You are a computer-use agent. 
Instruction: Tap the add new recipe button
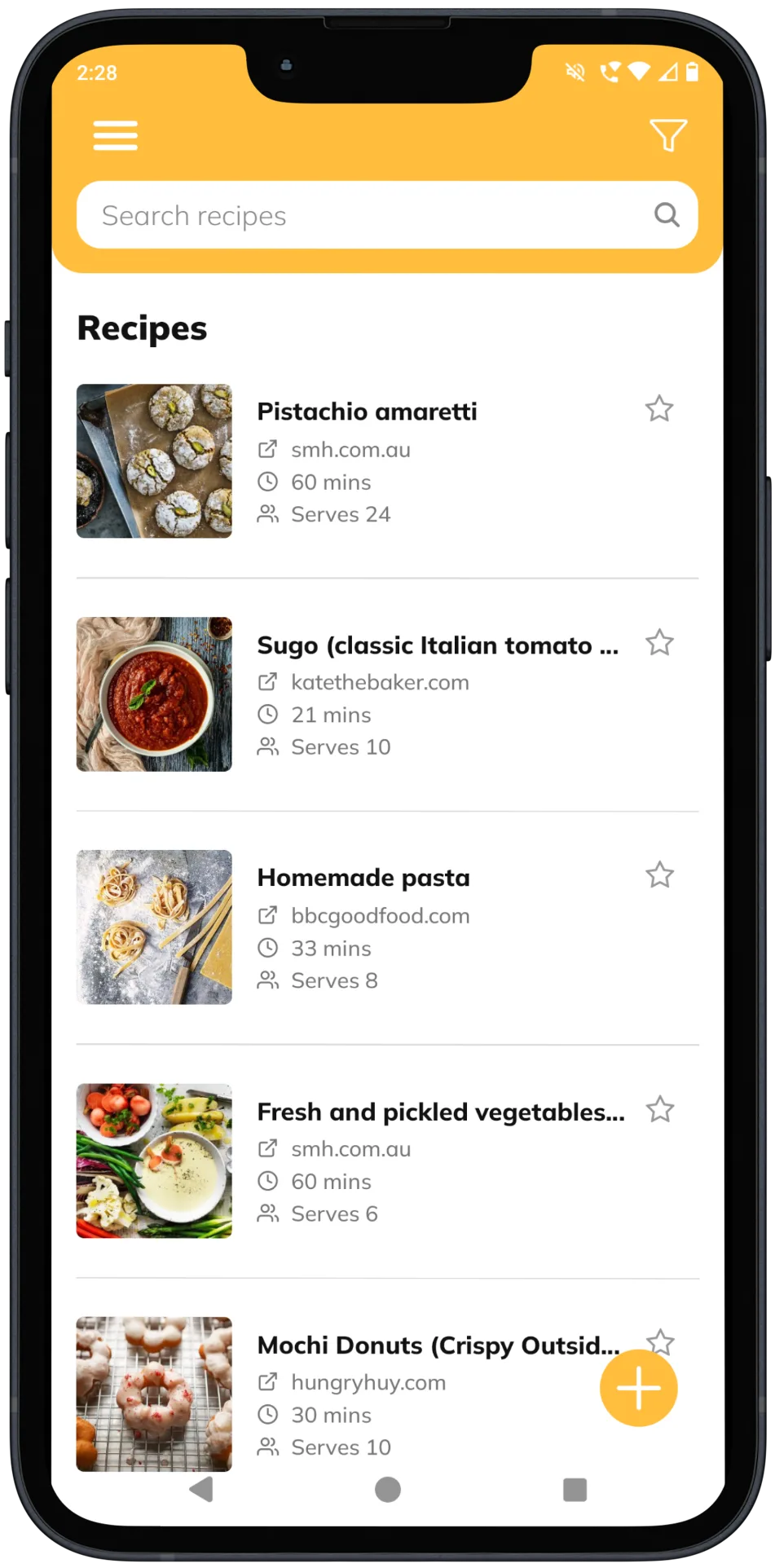(x=638, y=1388)
